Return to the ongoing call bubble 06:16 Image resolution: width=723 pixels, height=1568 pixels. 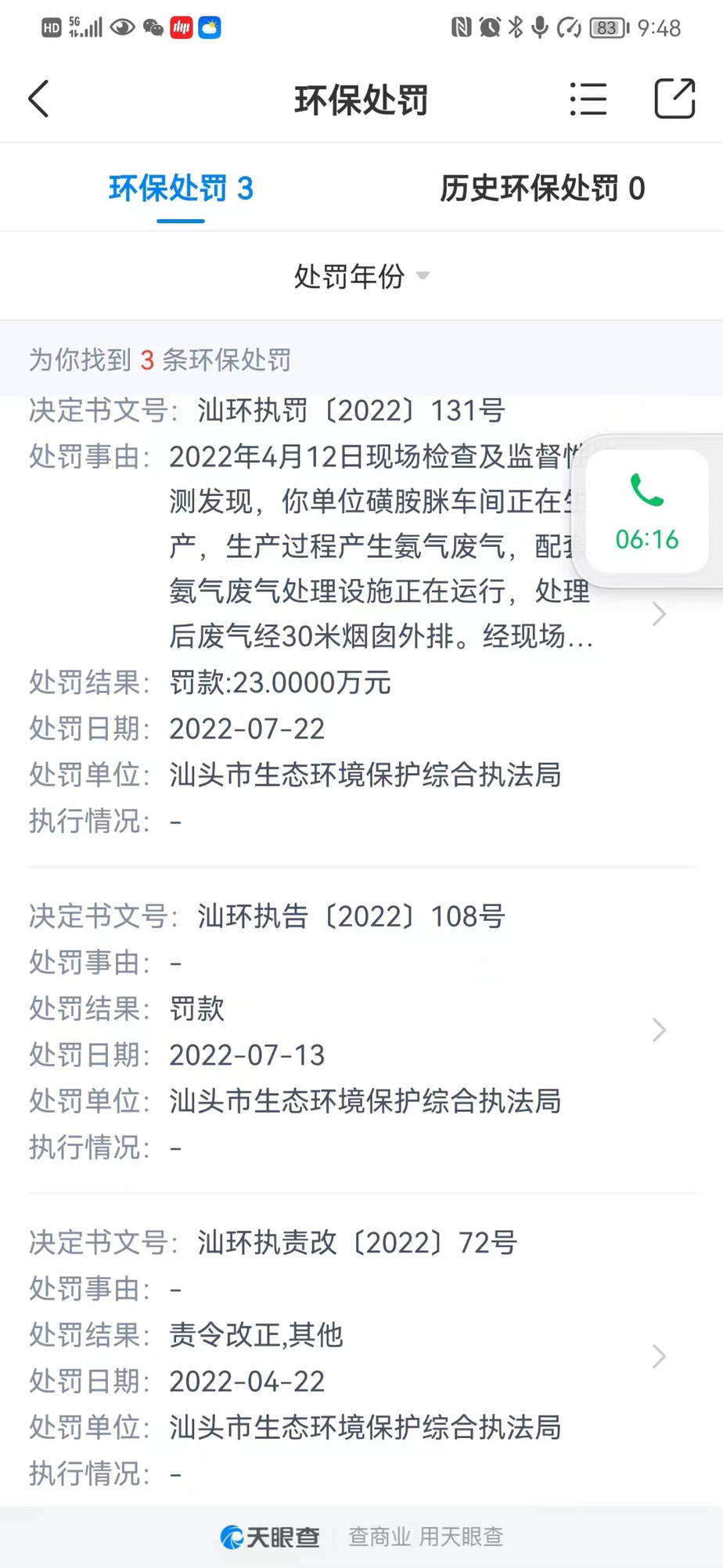647,510
